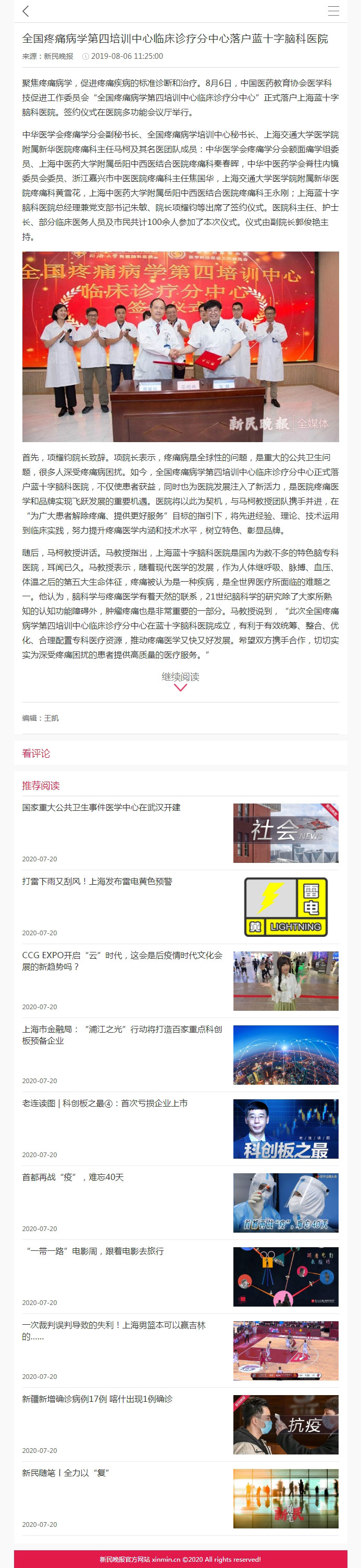Open the 看评论 comments section
Viewport: 361px width, 1568px height.
[x=36, y=753]
